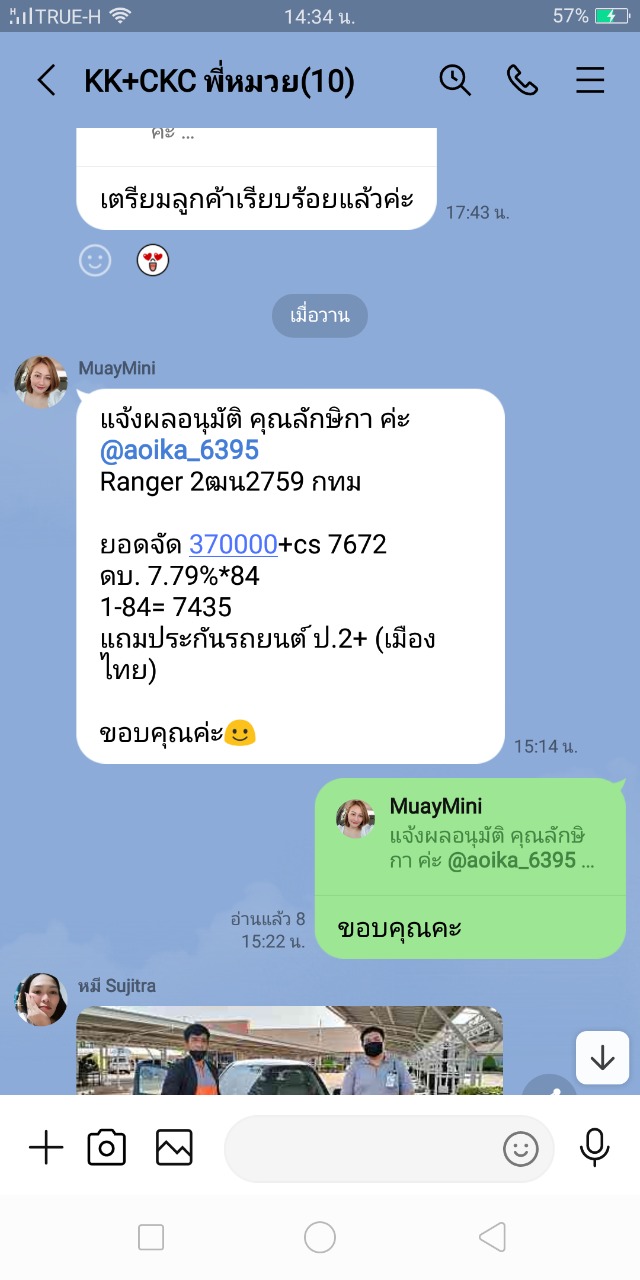640x1280 pixels.
Task: Focus the message input field
Action: 360,1149
